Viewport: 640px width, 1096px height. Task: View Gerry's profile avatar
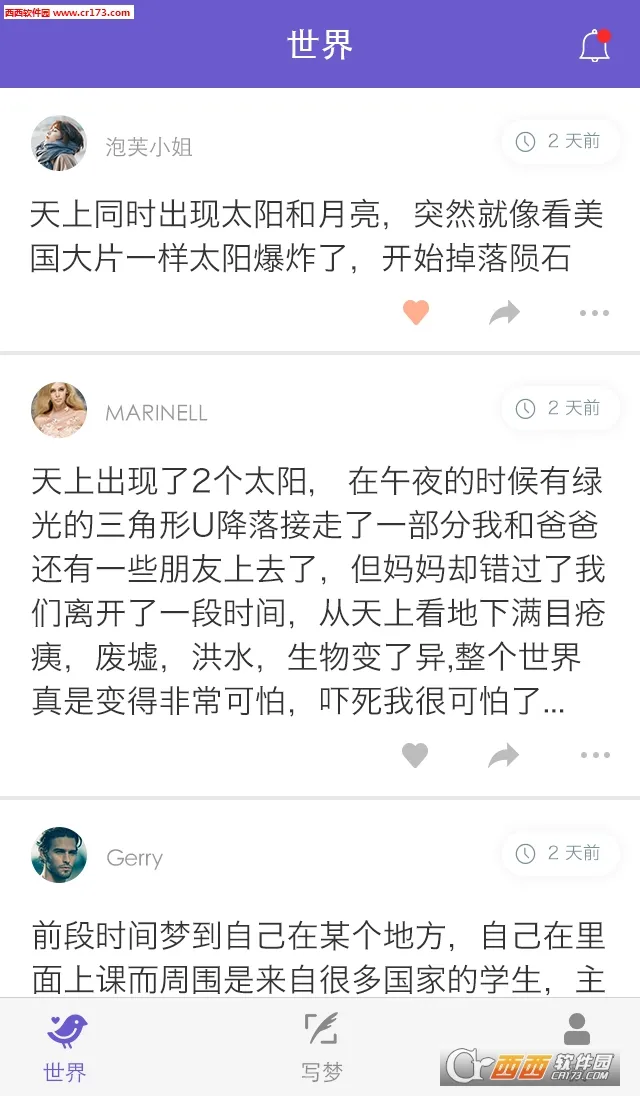pyautogui.click(x=59, y=855)
